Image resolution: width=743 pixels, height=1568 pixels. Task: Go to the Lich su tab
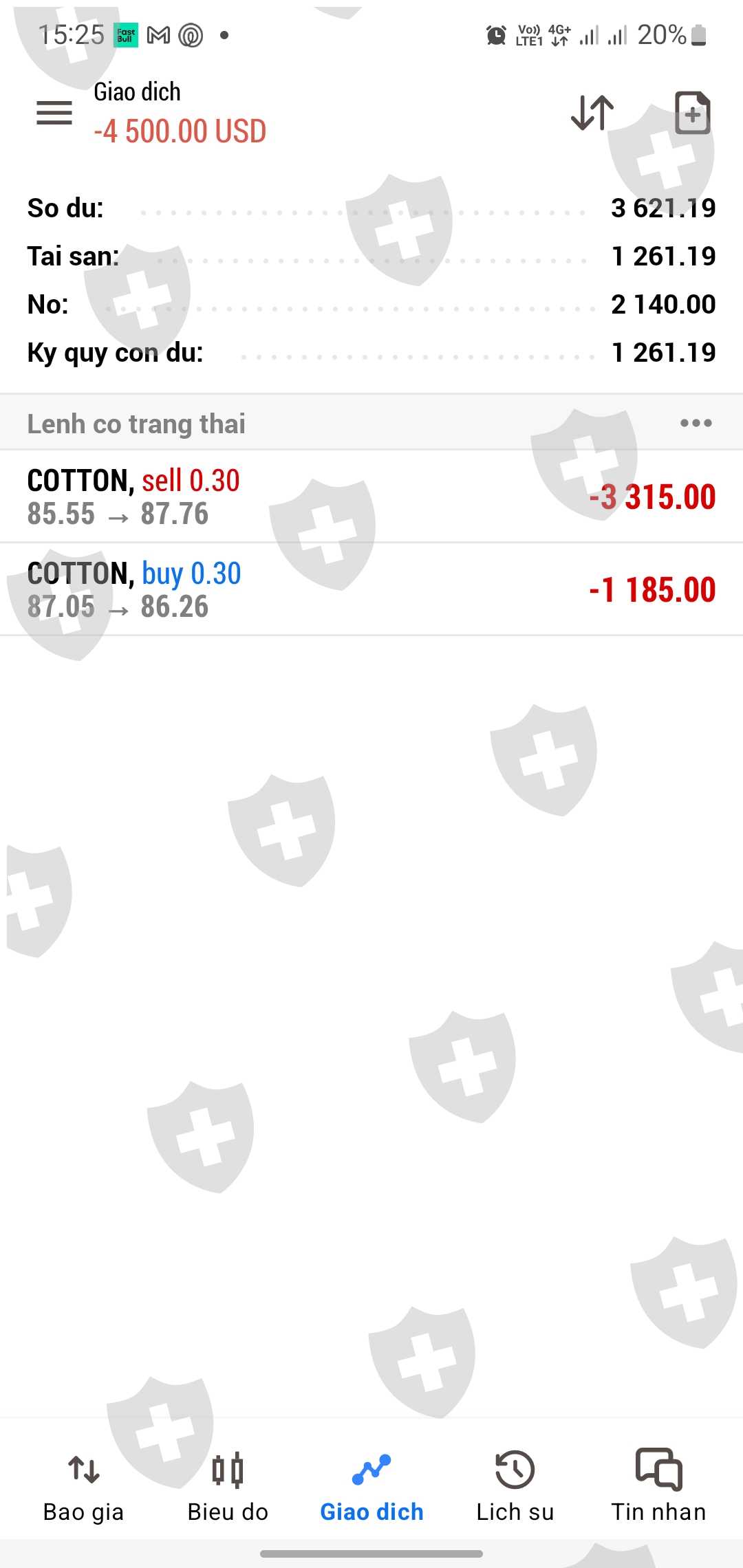point(515,1484)
